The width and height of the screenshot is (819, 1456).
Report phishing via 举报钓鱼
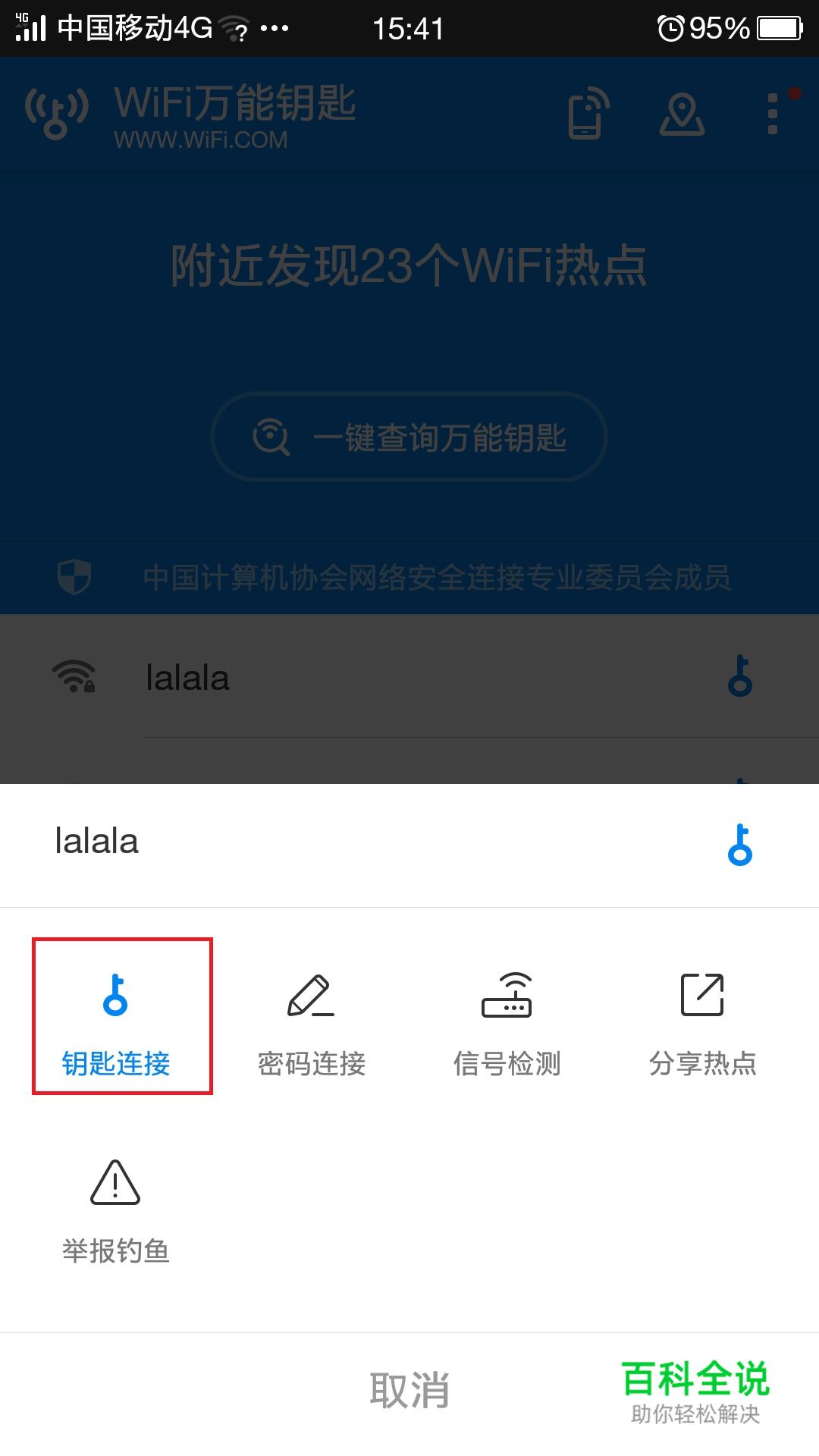tap(115, 1211)
